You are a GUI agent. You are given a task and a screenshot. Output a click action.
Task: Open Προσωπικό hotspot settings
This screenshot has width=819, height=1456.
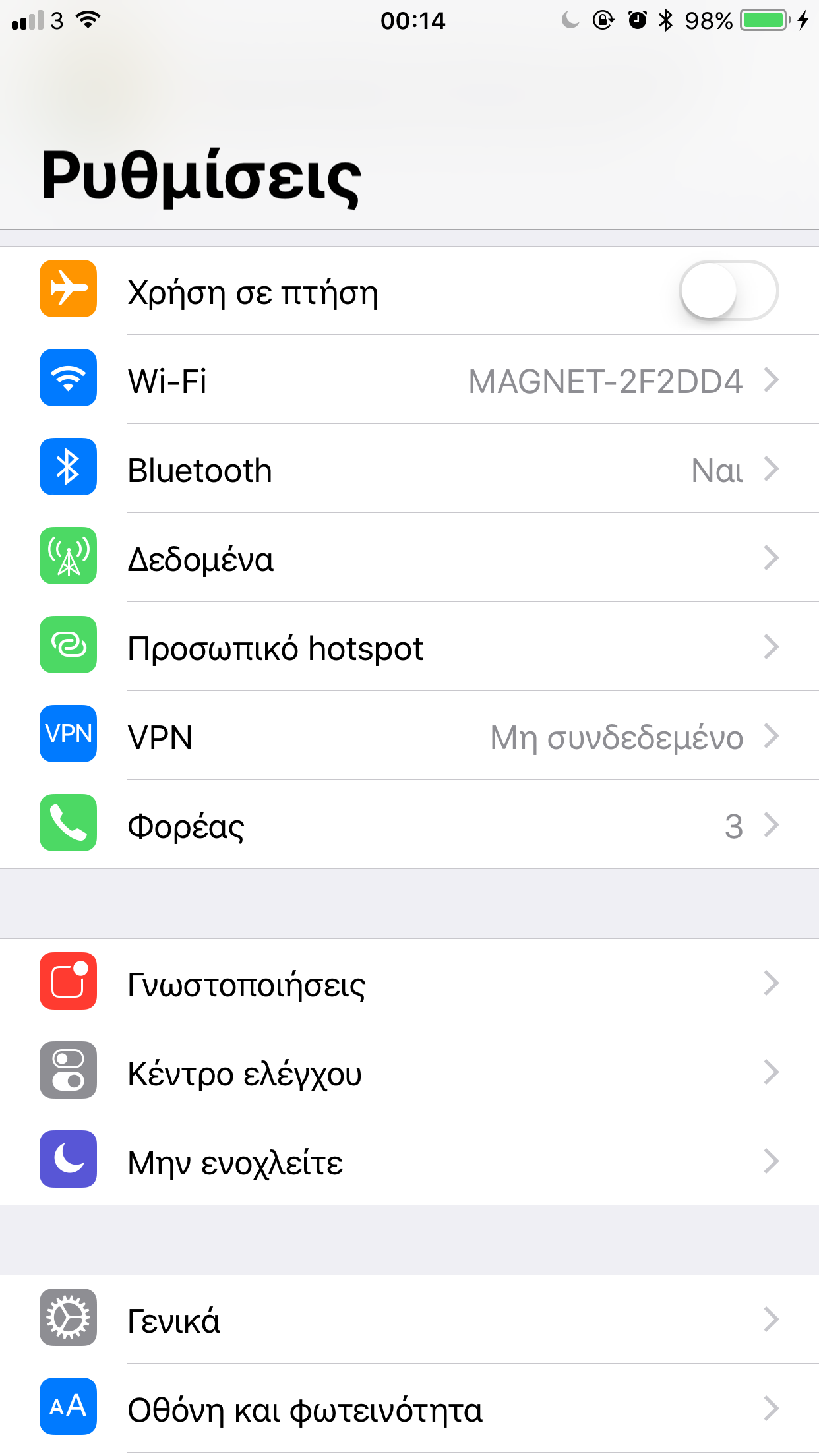coord(409,648)
